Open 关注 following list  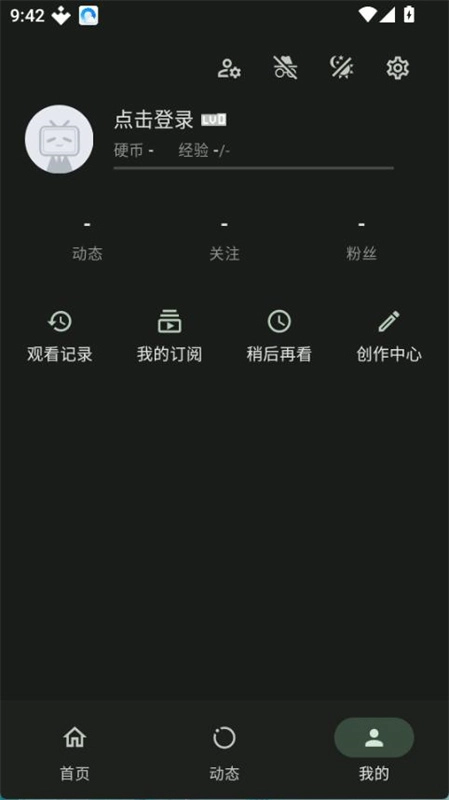point(224,240)
